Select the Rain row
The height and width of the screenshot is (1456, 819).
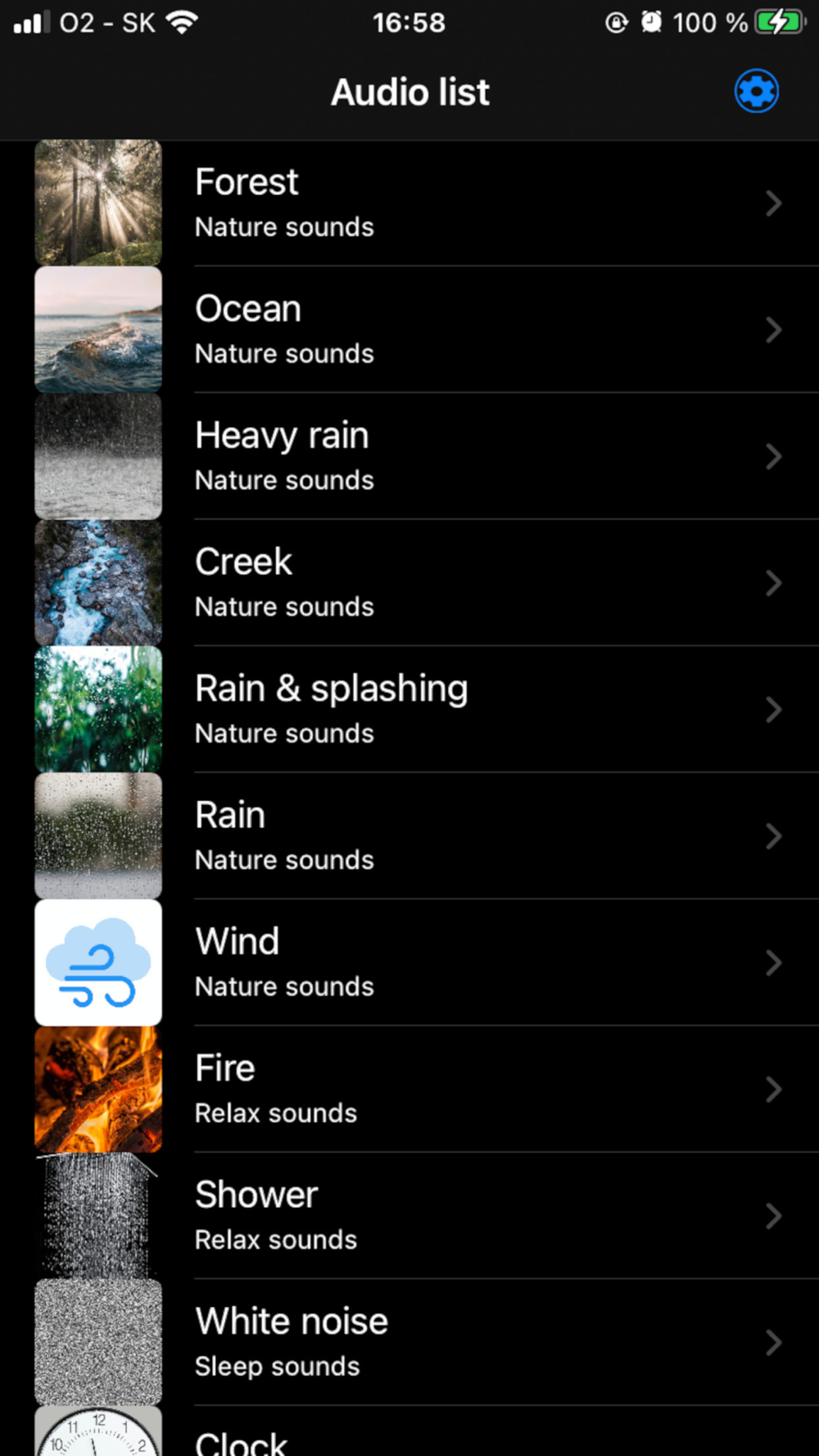[409, 836]
